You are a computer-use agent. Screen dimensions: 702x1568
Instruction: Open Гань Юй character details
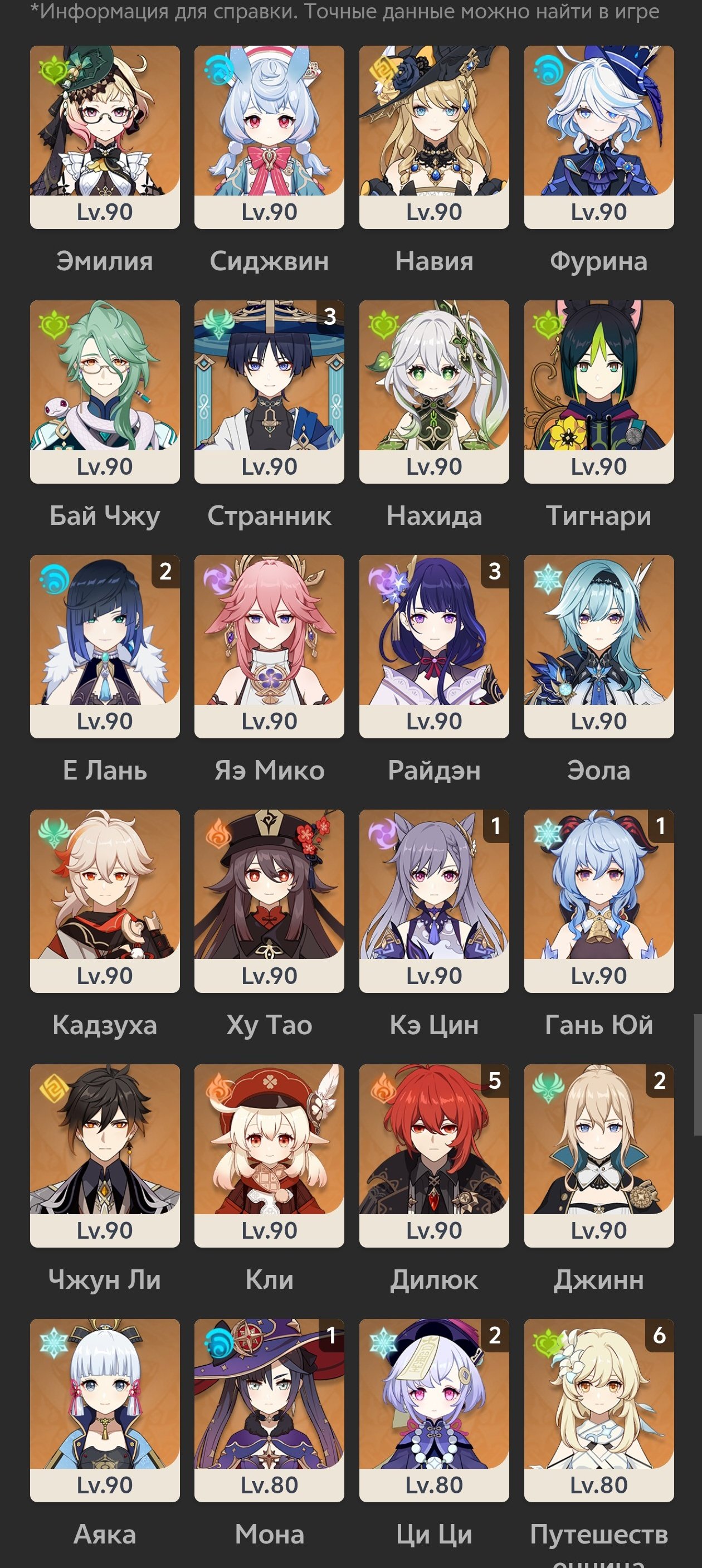click(x=598, y=900)
